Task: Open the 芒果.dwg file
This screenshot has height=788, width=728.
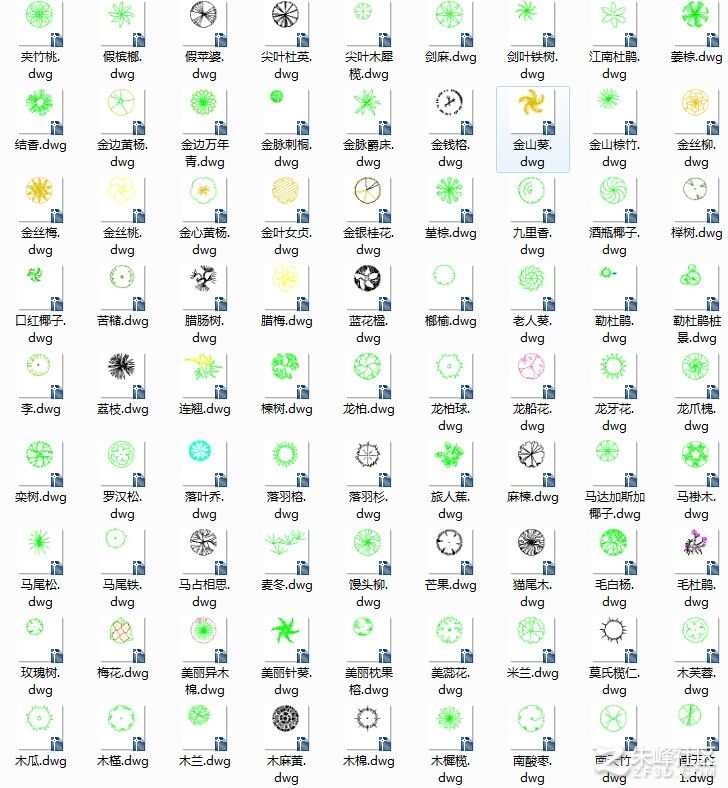Action: point(450,550)
